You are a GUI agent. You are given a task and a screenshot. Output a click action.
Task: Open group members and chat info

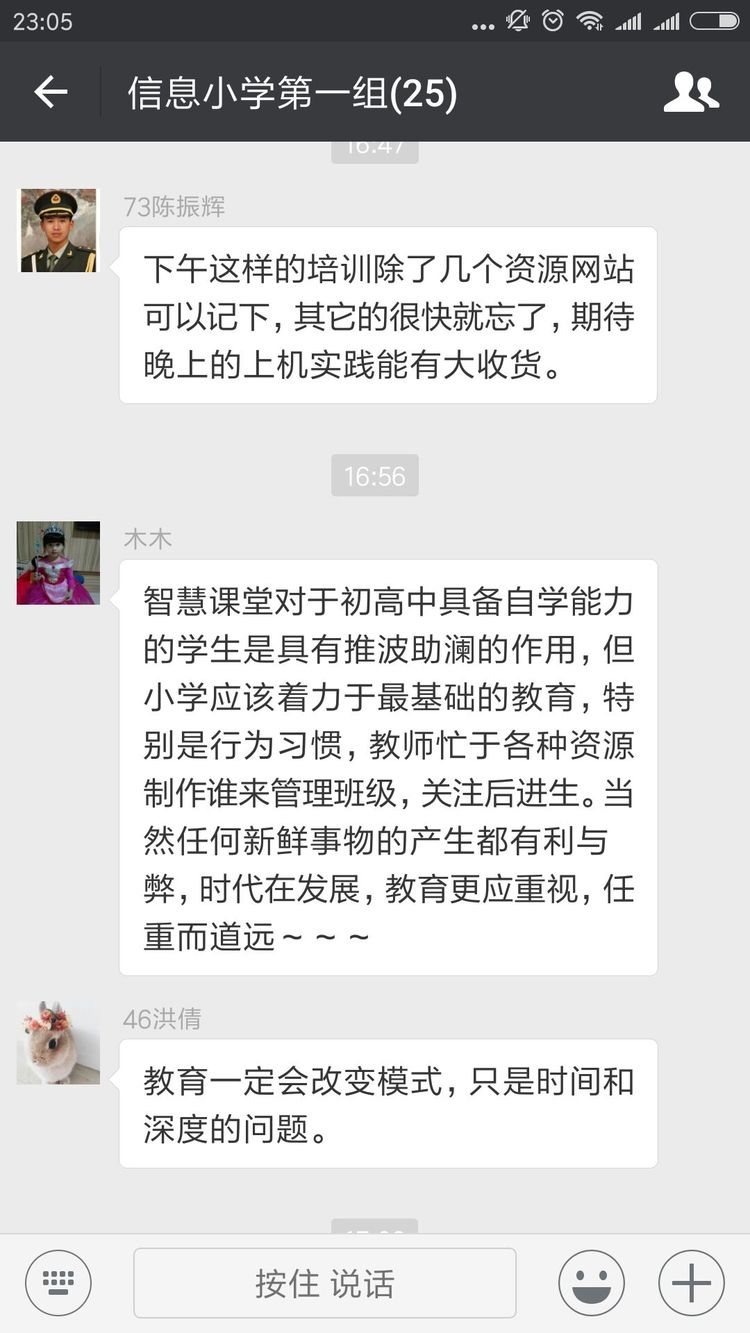pos(691,93)
